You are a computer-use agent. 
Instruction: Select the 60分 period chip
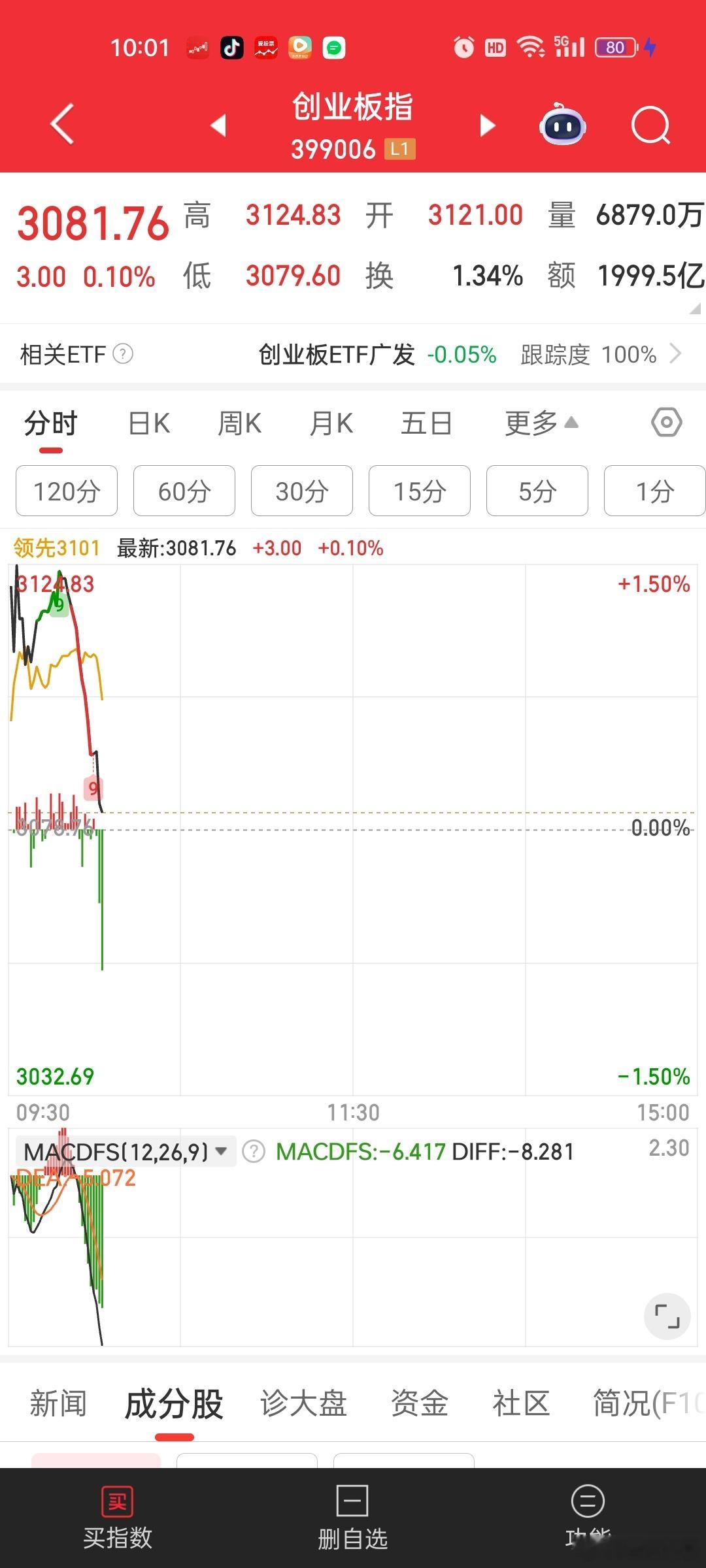tap(184, 491)
